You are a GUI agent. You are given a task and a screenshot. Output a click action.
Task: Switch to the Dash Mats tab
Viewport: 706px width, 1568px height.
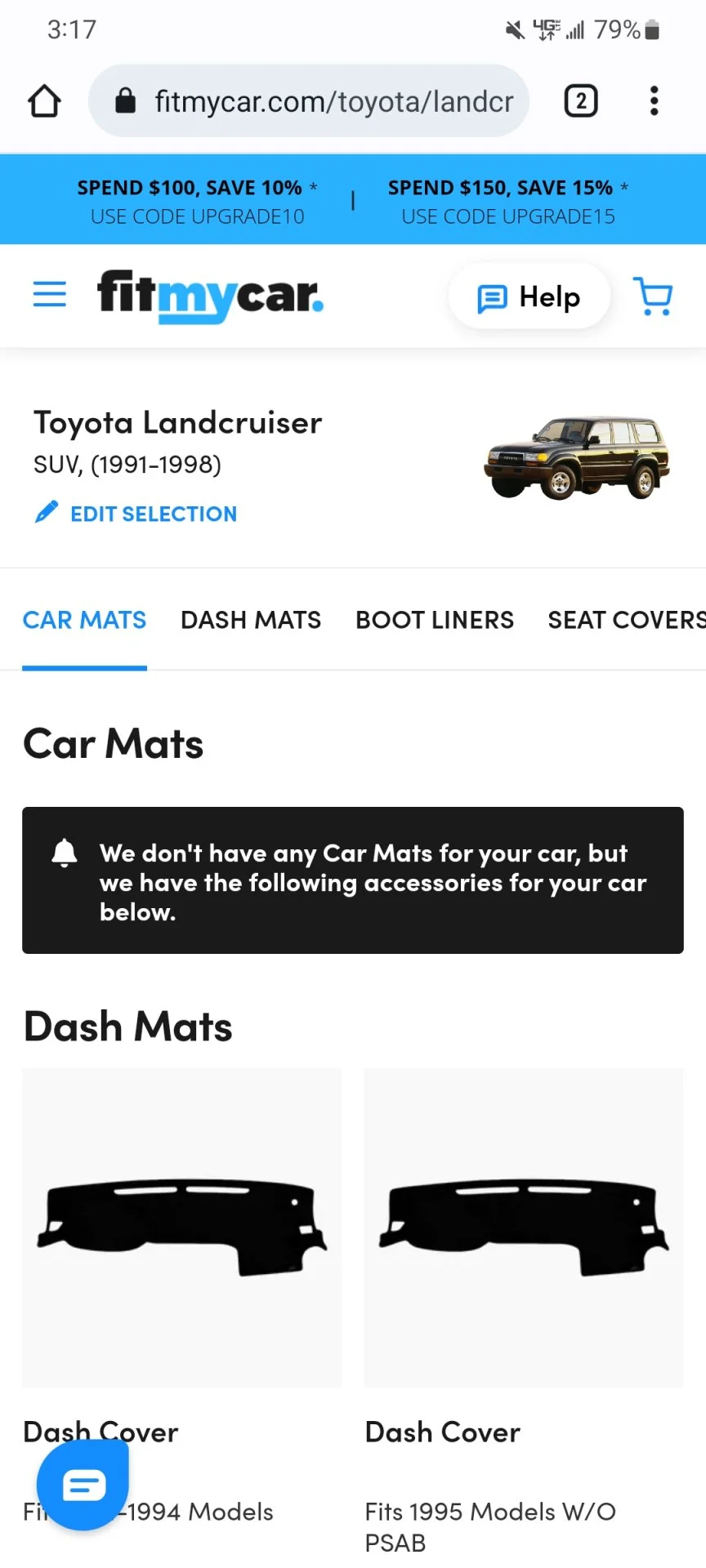[x=251, y=620]
